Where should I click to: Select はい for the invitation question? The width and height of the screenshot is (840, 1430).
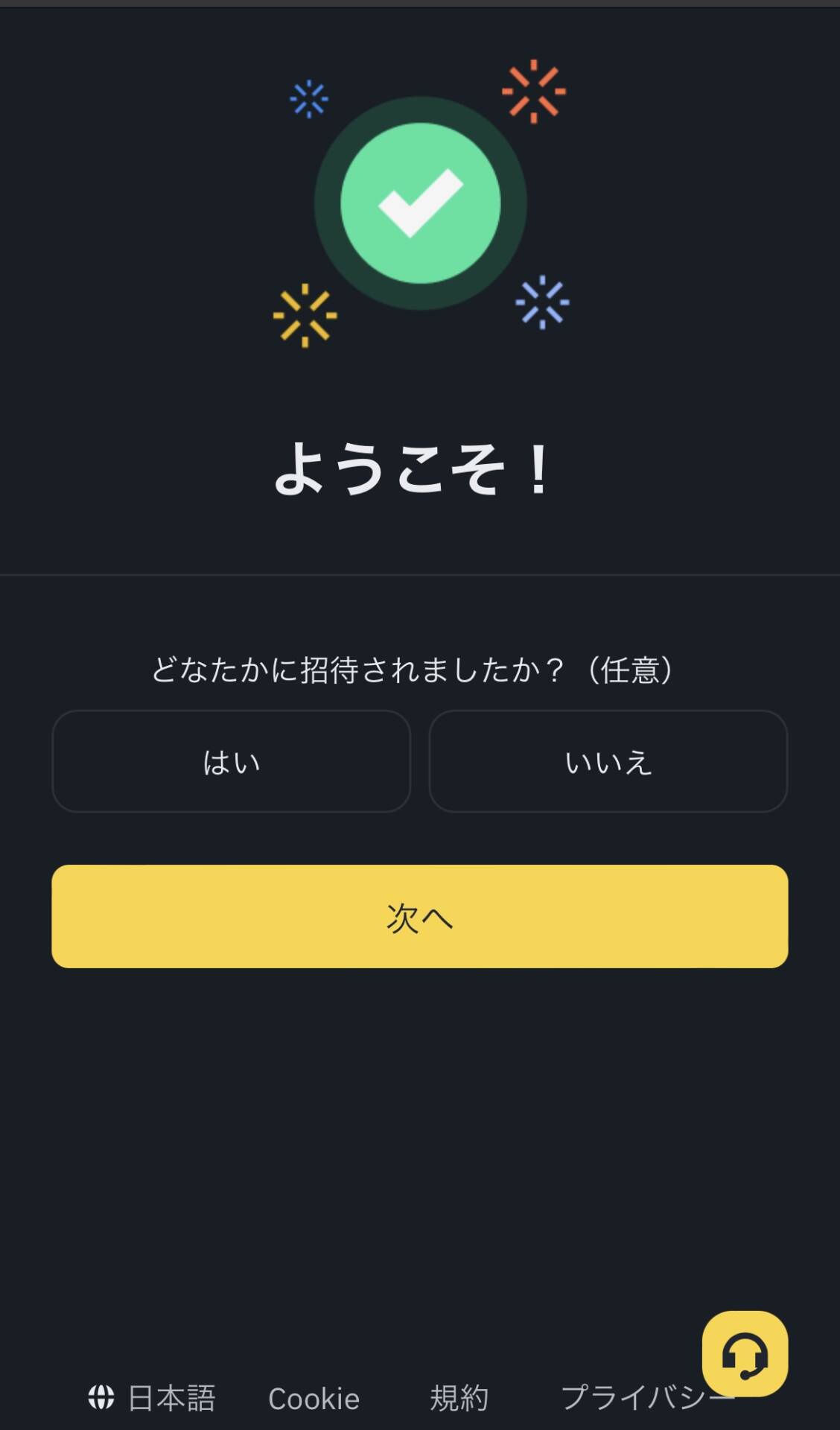[231, 761]
